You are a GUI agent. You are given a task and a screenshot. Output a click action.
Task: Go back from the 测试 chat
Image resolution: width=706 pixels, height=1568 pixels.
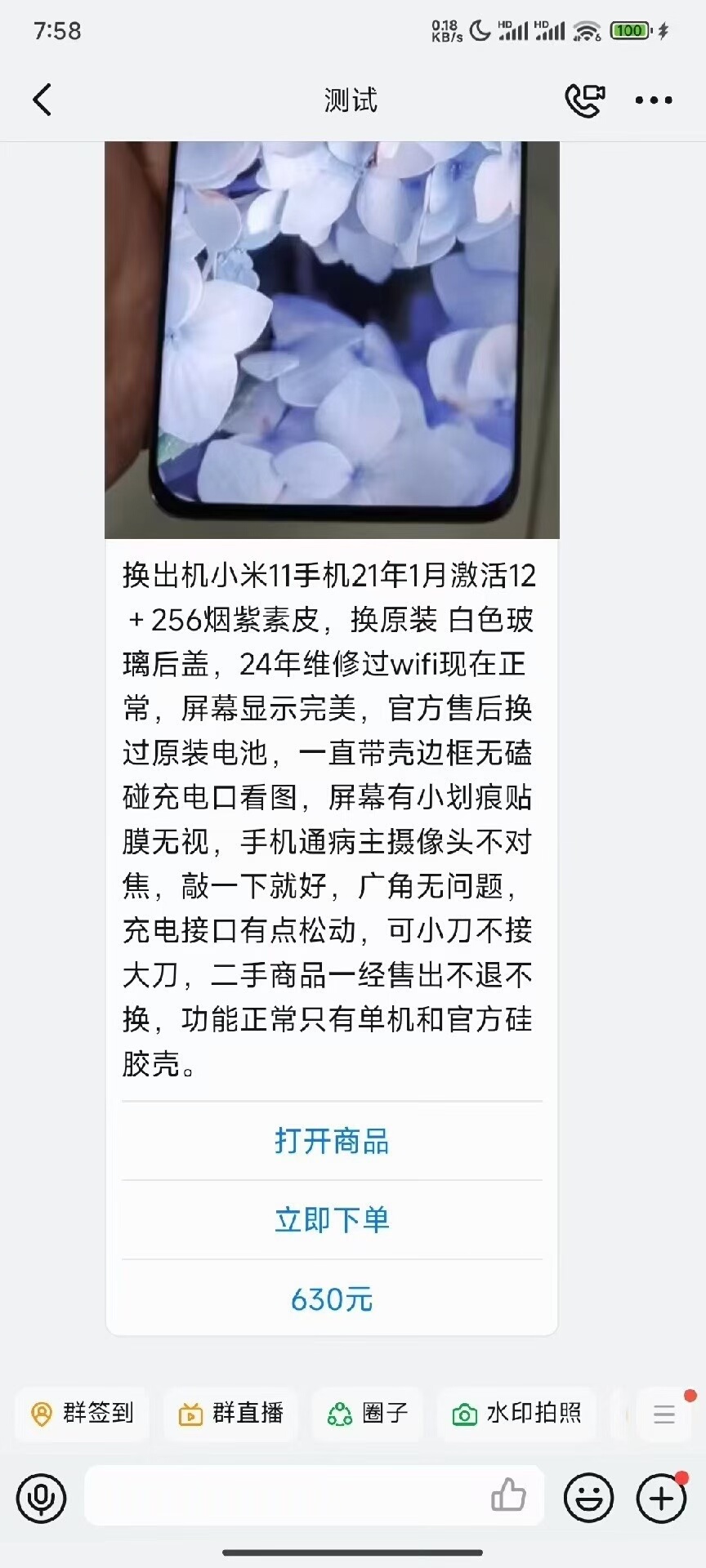[x=42, y=100]
